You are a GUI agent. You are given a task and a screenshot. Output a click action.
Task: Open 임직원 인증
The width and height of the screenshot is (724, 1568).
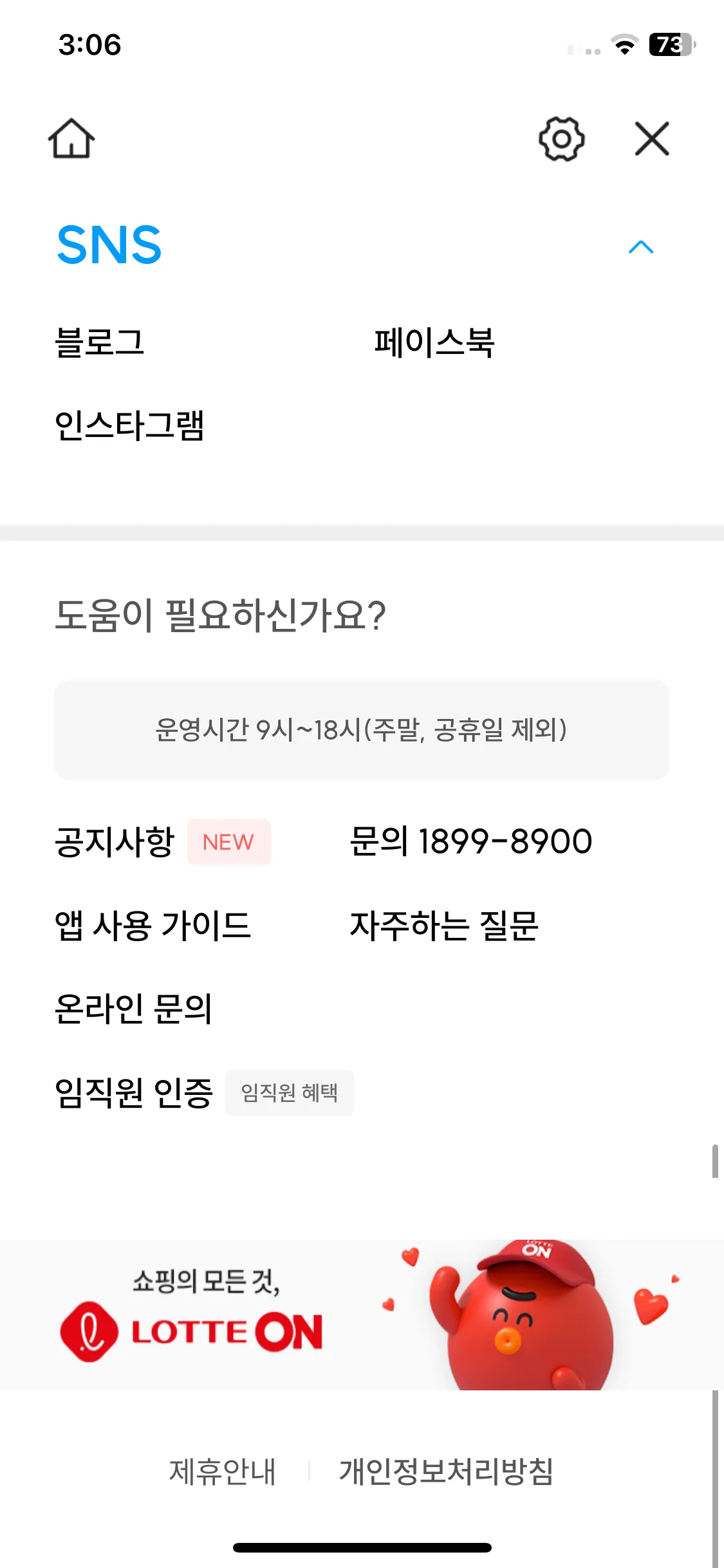coord(134,1092)
